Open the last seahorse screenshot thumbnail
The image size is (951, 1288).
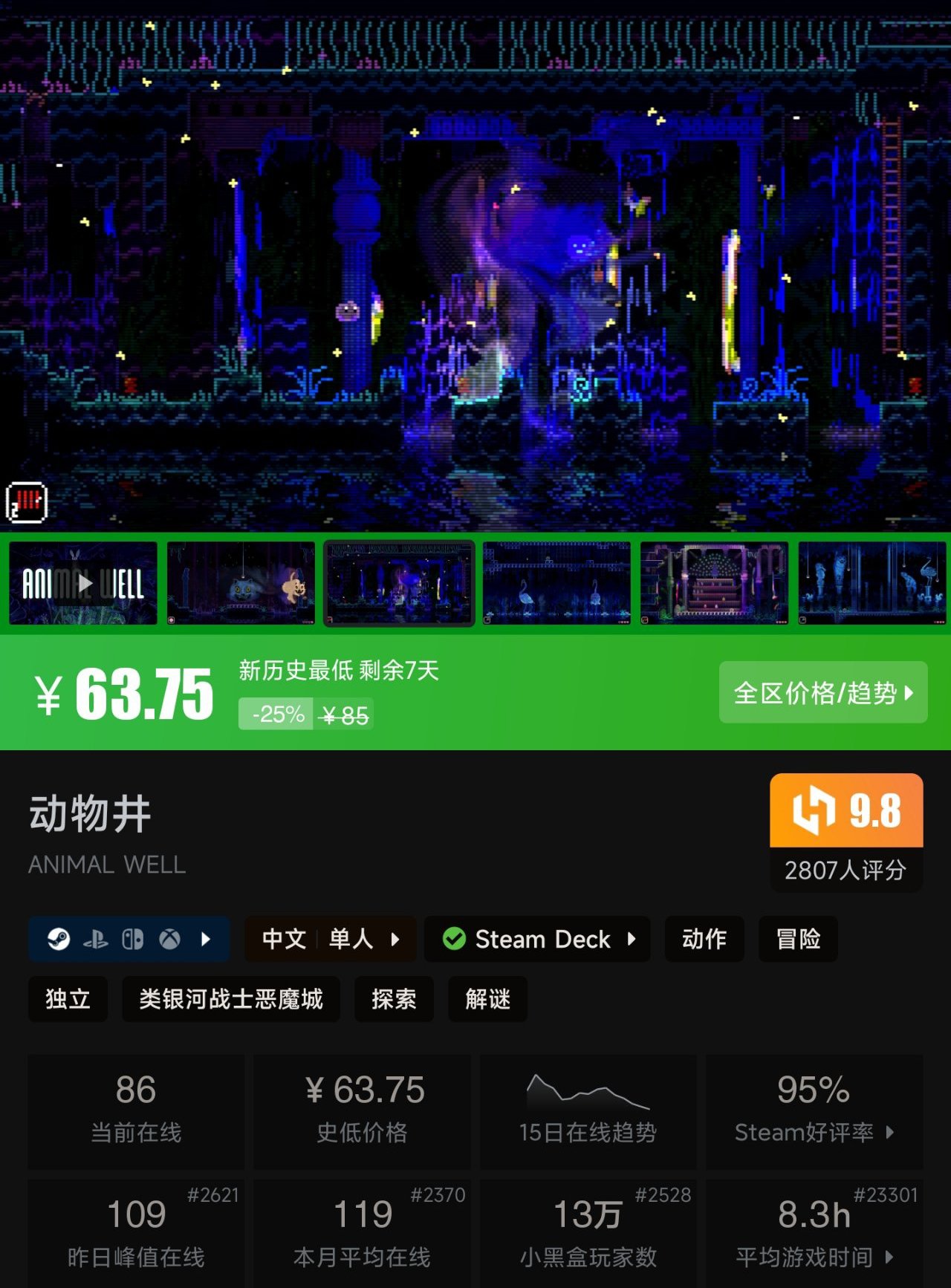coord(872,583)
